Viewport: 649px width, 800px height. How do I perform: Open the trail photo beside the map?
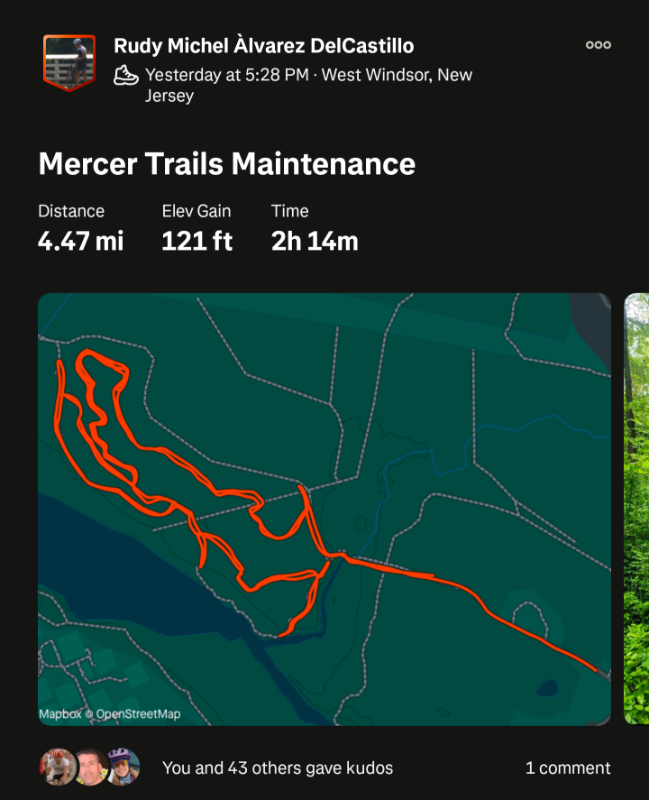tap(637, 508)
